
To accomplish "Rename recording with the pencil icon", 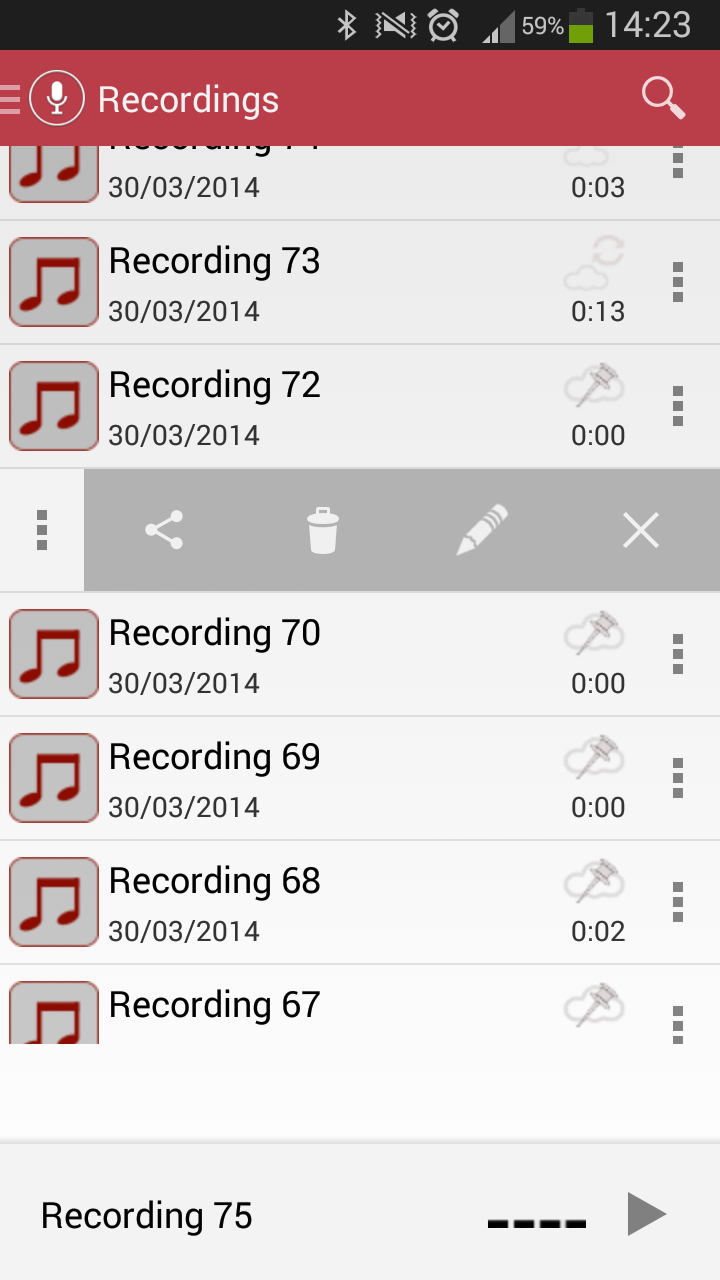I will coord(482,530).
